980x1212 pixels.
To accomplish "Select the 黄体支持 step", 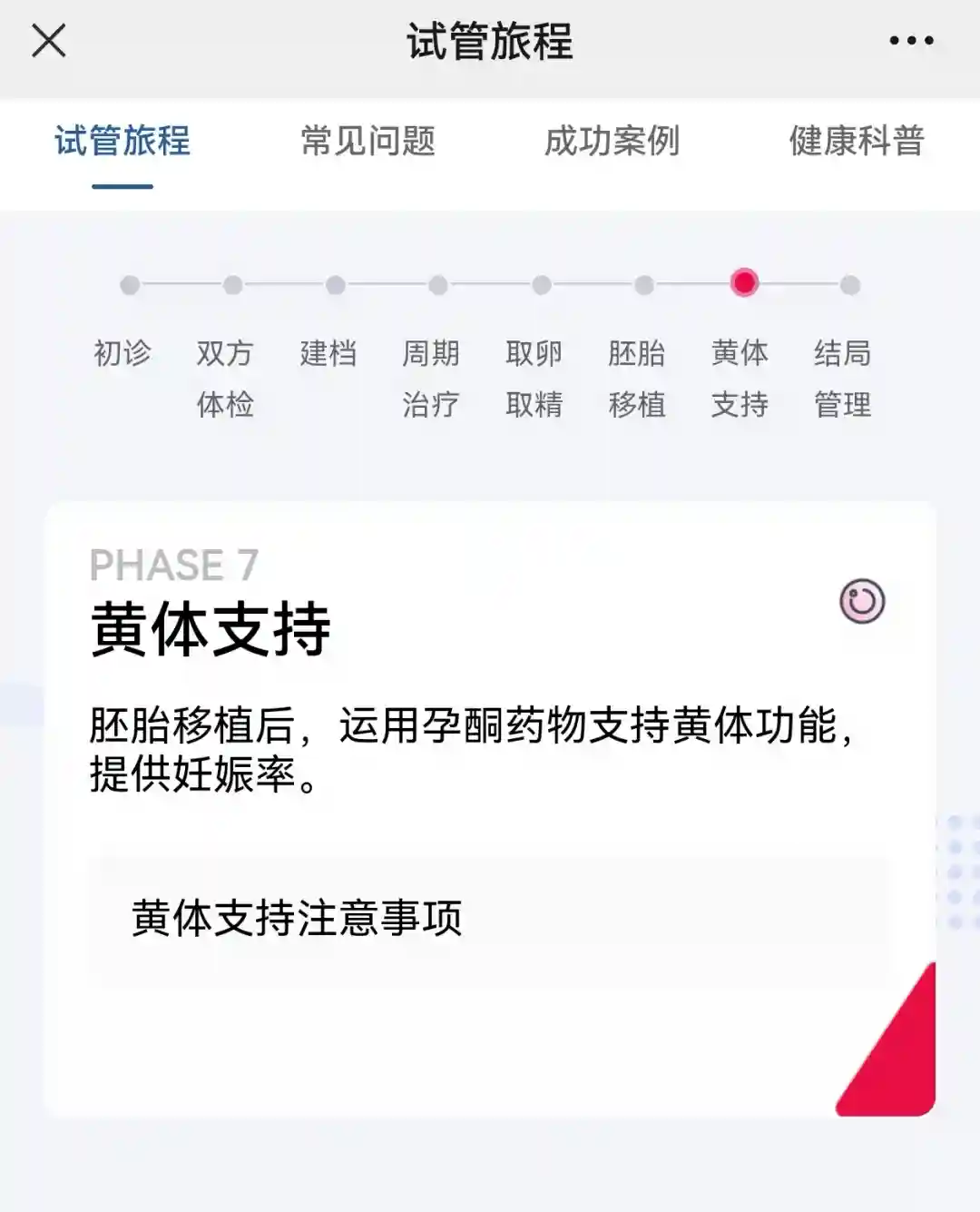I will [x=740, y=376].
